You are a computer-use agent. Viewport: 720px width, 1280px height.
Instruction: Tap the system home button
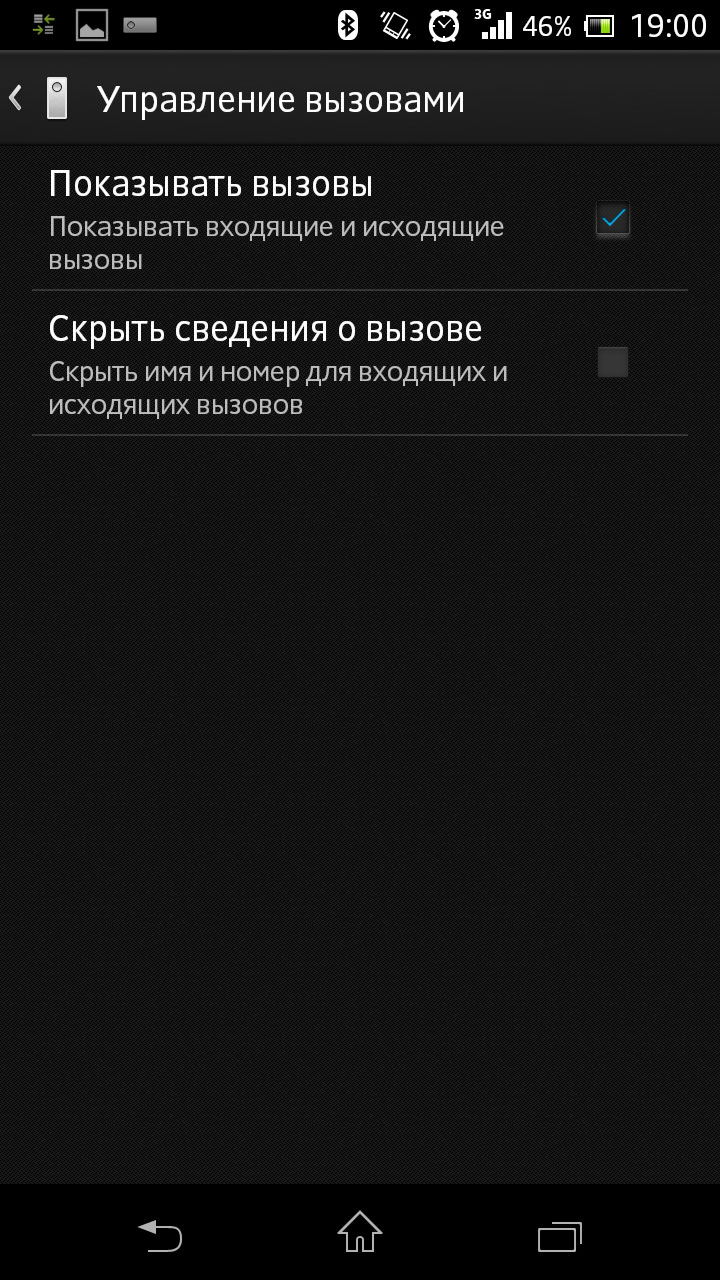360,1232
